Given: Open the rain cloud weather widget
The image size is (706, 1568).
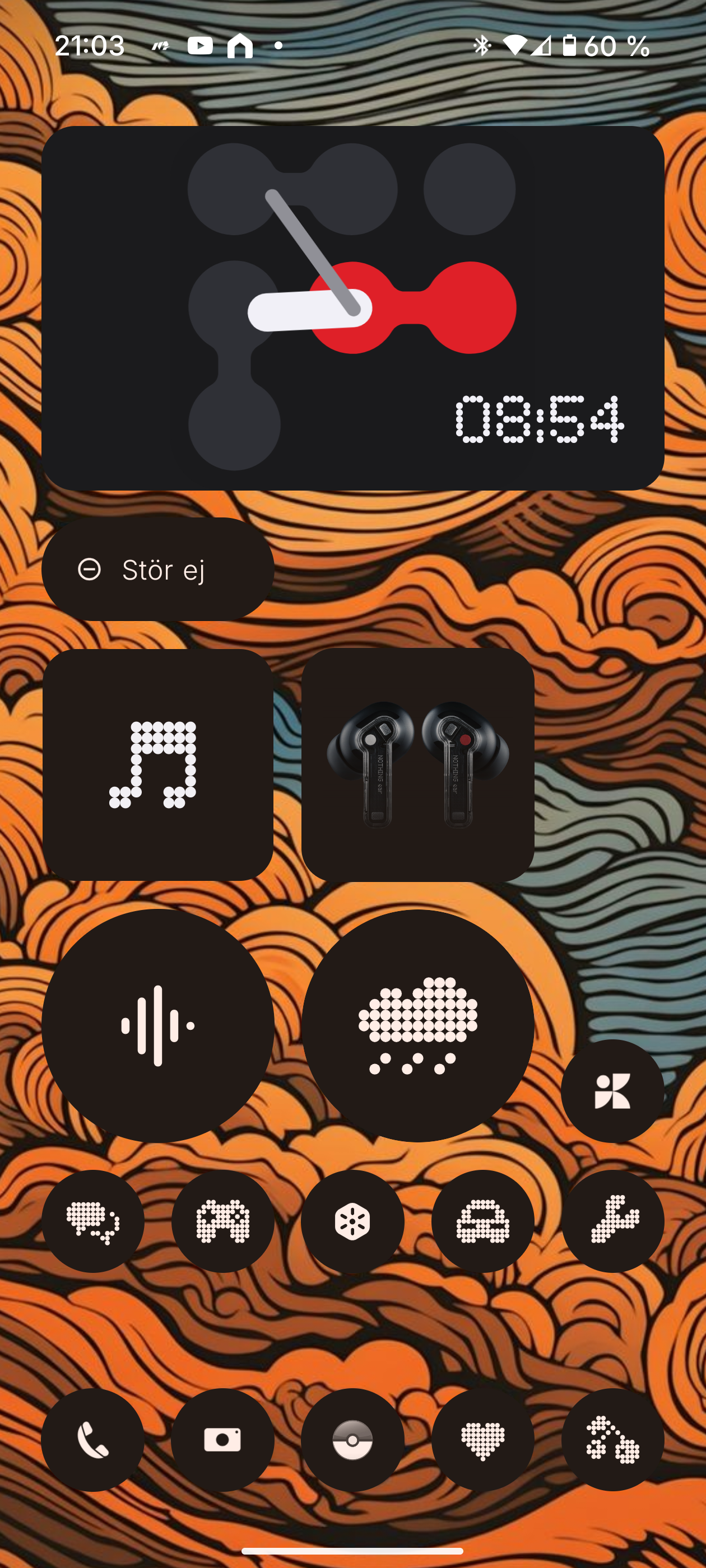Looking at the screenshot, I should click(417, 1026).
